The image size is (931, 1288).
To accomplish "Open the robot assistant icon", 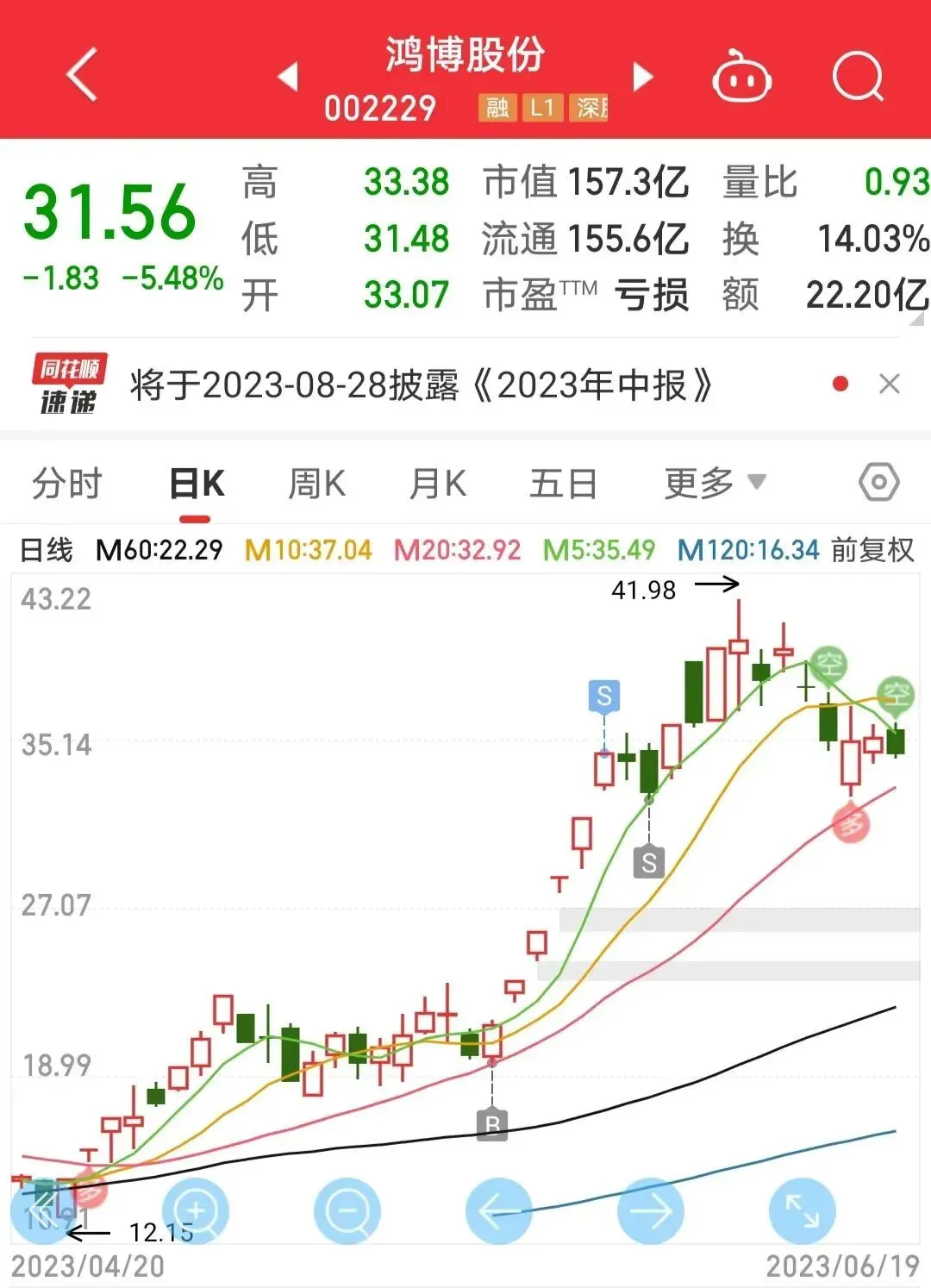I will coord(740,78).
